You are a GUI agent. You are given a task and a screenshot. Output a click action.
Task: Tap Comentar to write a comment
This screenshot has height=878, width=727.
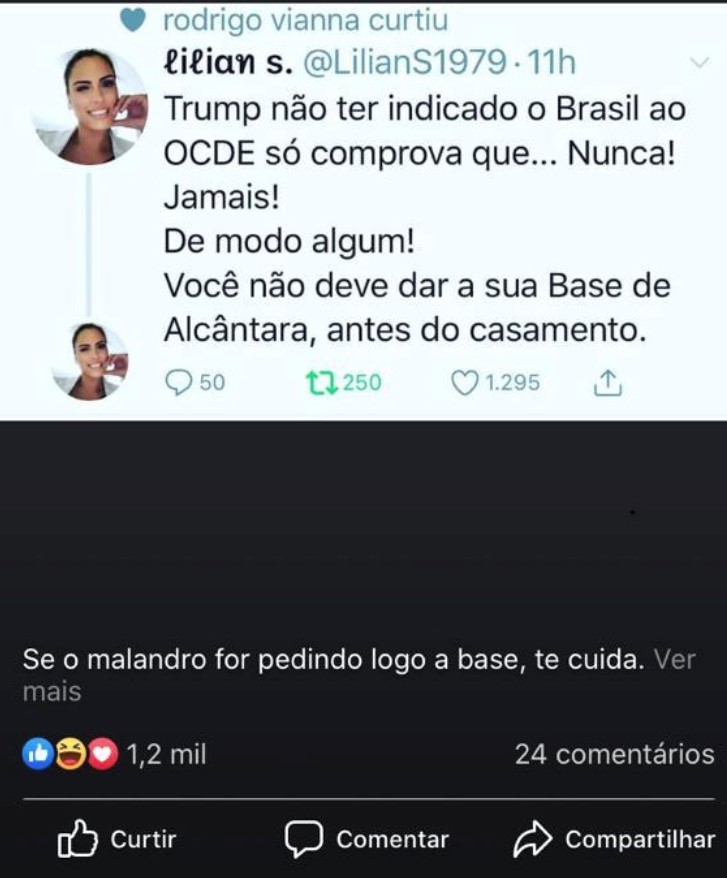pyautogui.click(x=367, y=839)
